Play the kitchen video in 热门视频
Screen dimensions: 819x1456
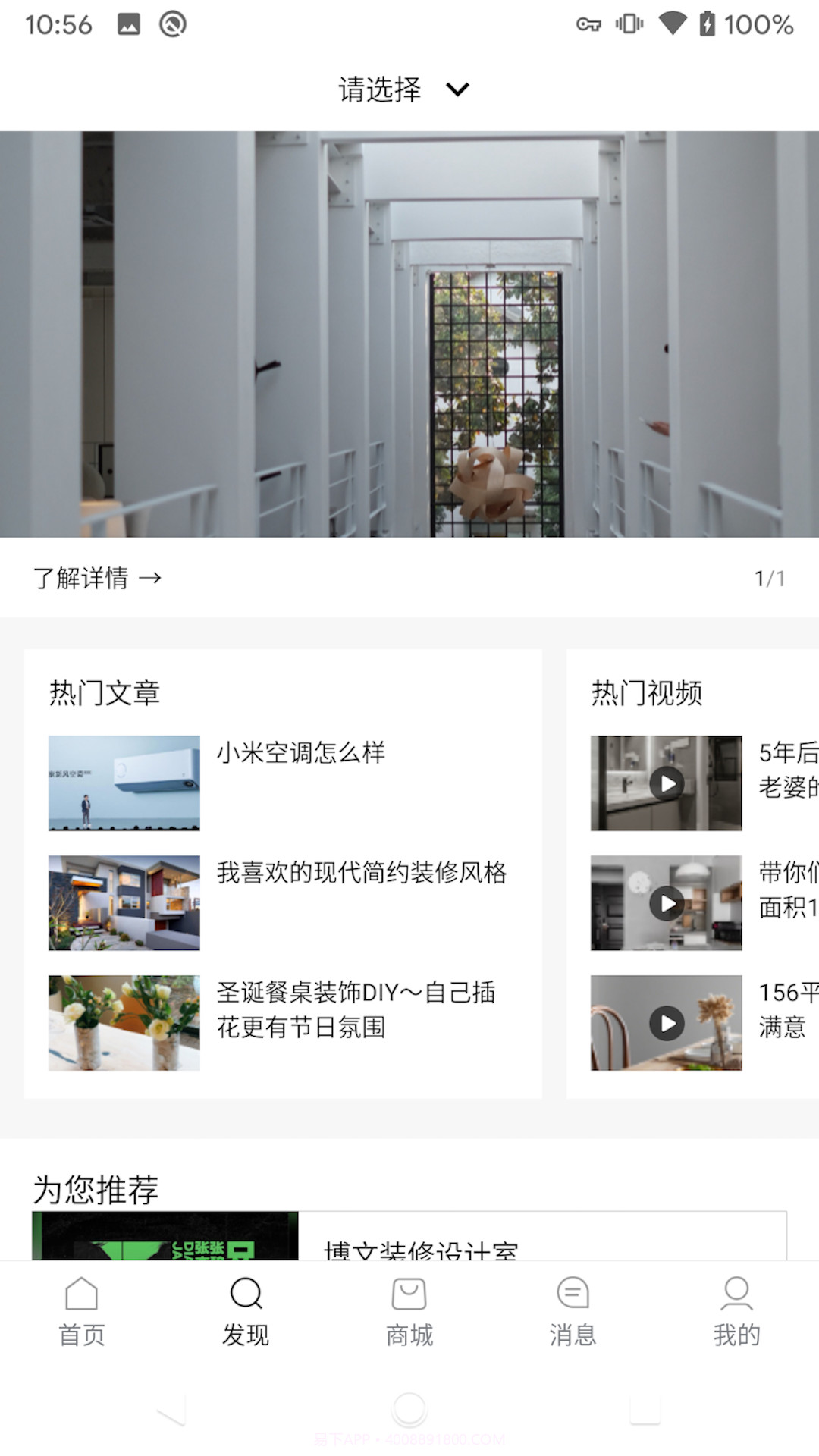click(666, 903)
